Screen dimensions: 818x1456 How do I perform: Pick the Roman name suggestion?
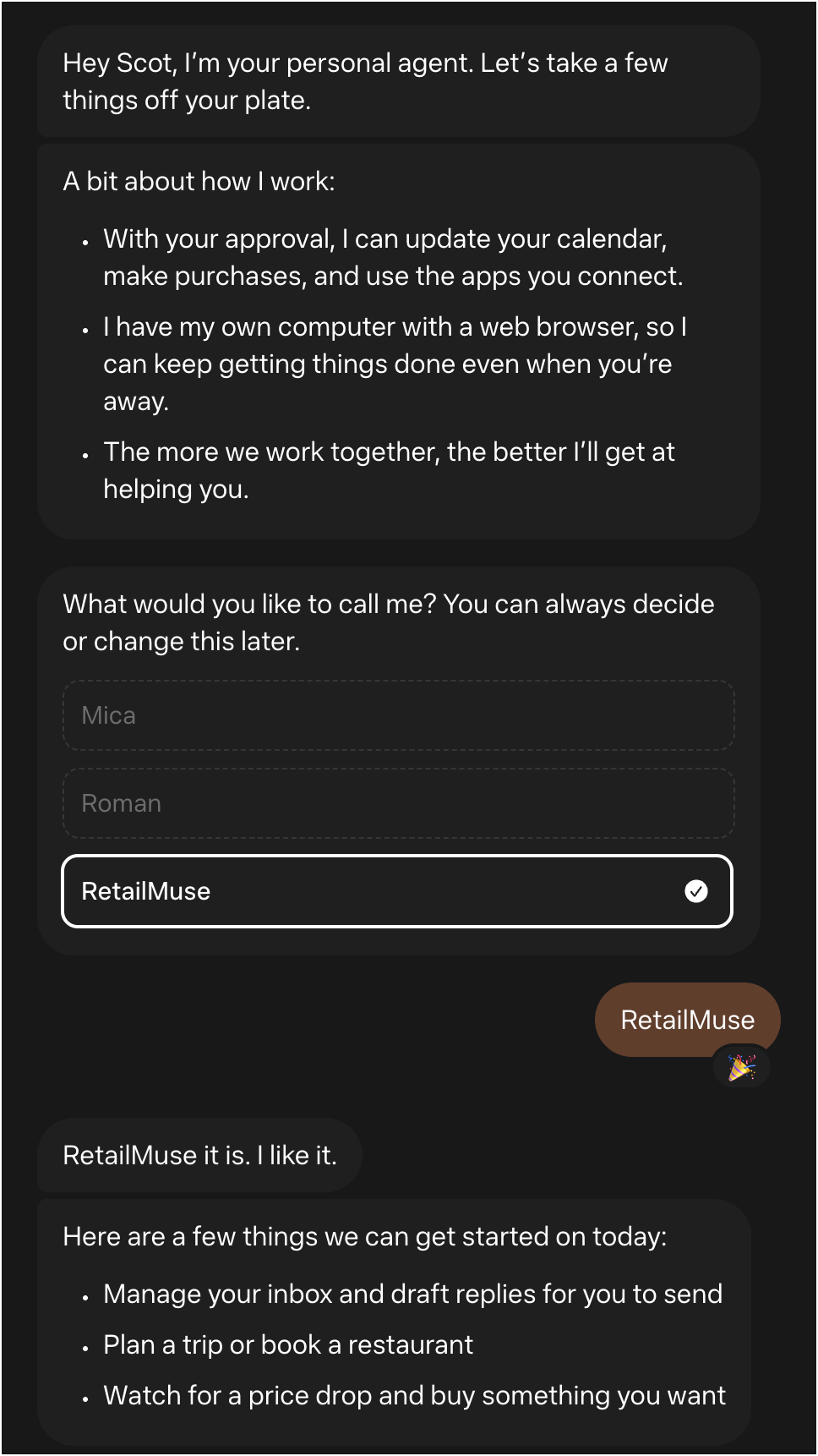398,803
